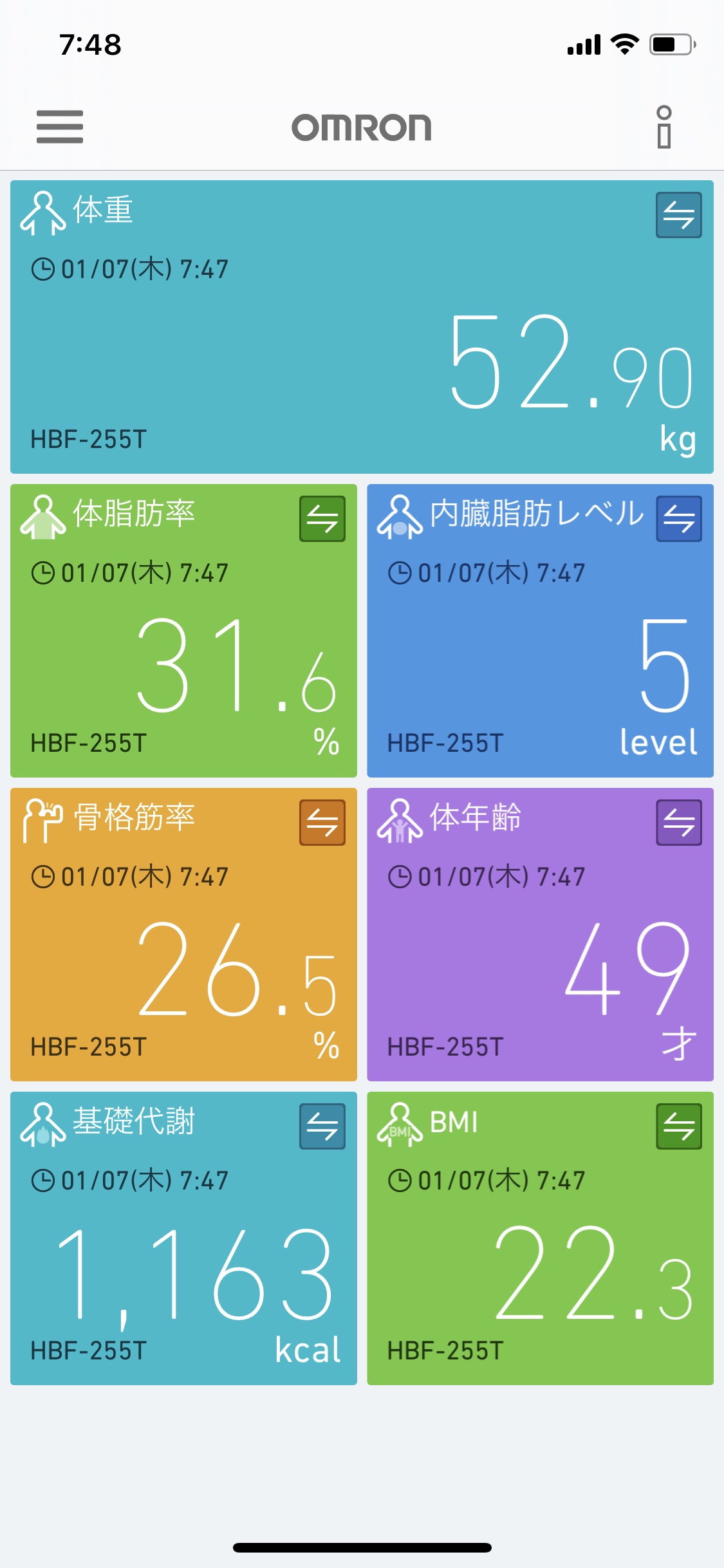
Task: Open the 基礎代謝 metabolism card
Action: coord(183,1238)
